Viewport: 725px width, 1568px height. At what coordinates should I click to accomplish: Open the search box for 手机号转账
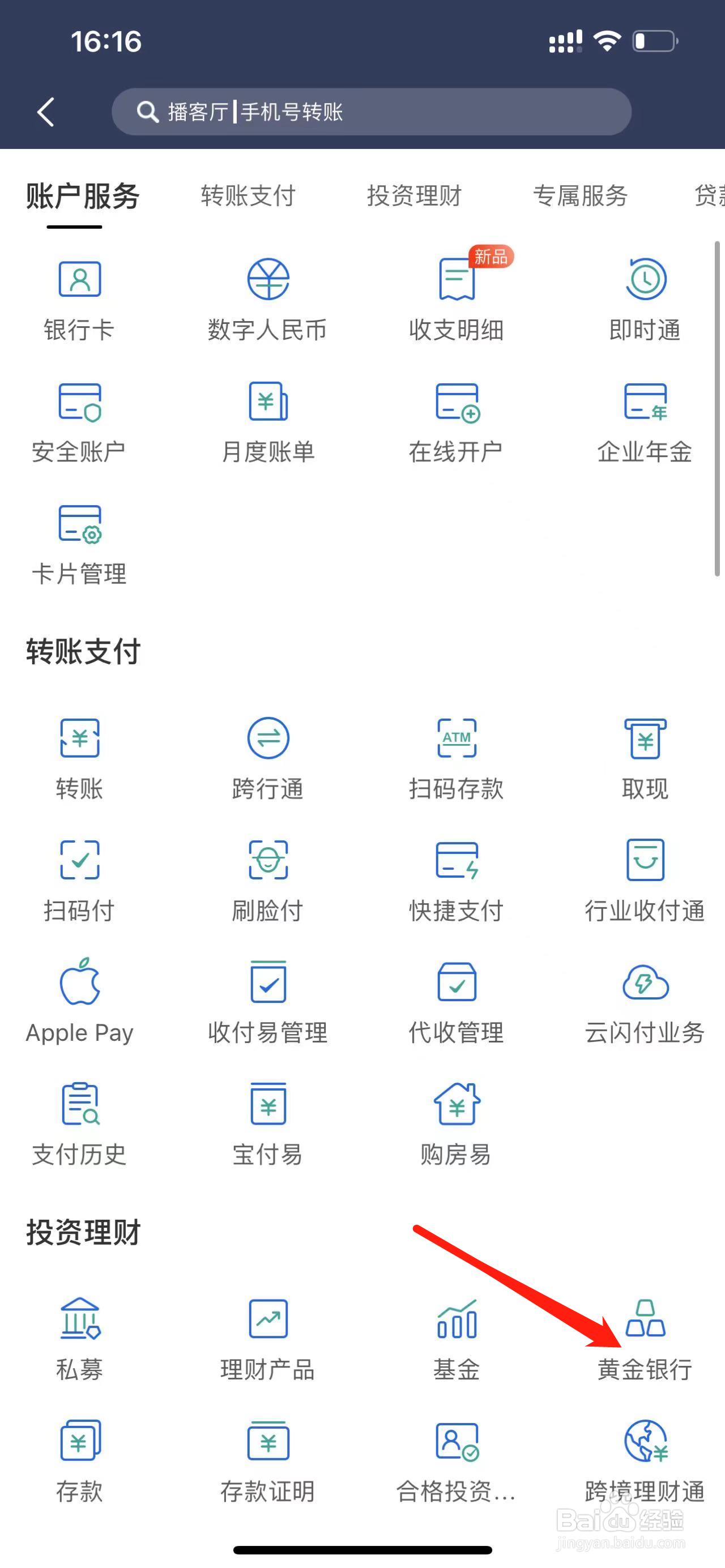372,112
